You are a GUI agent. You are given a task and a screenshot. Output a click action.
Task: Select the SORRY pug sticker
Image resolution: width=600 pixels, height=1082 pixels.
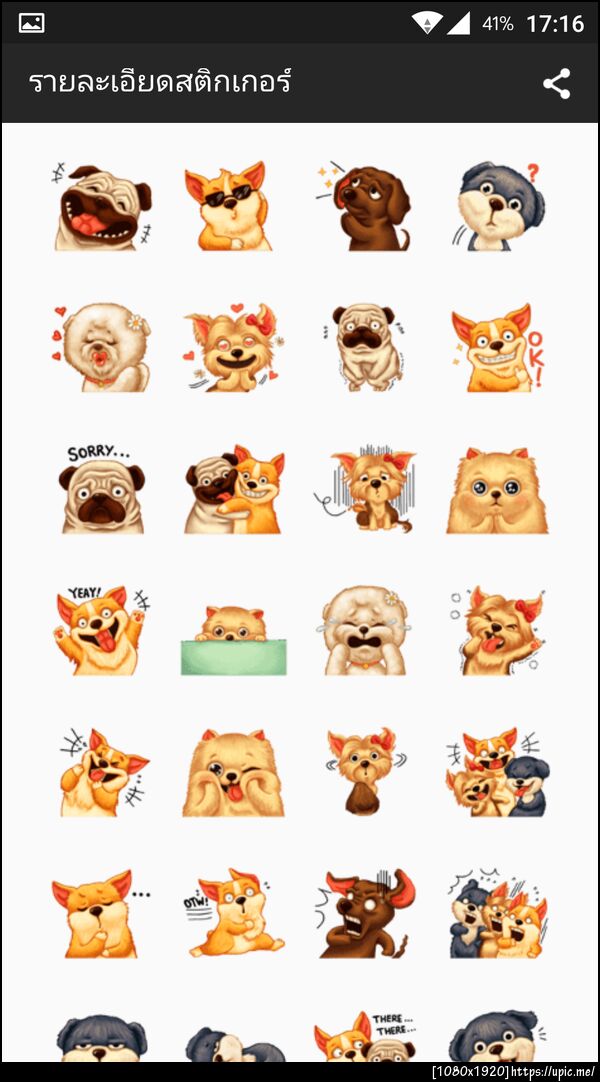(102, 490)
